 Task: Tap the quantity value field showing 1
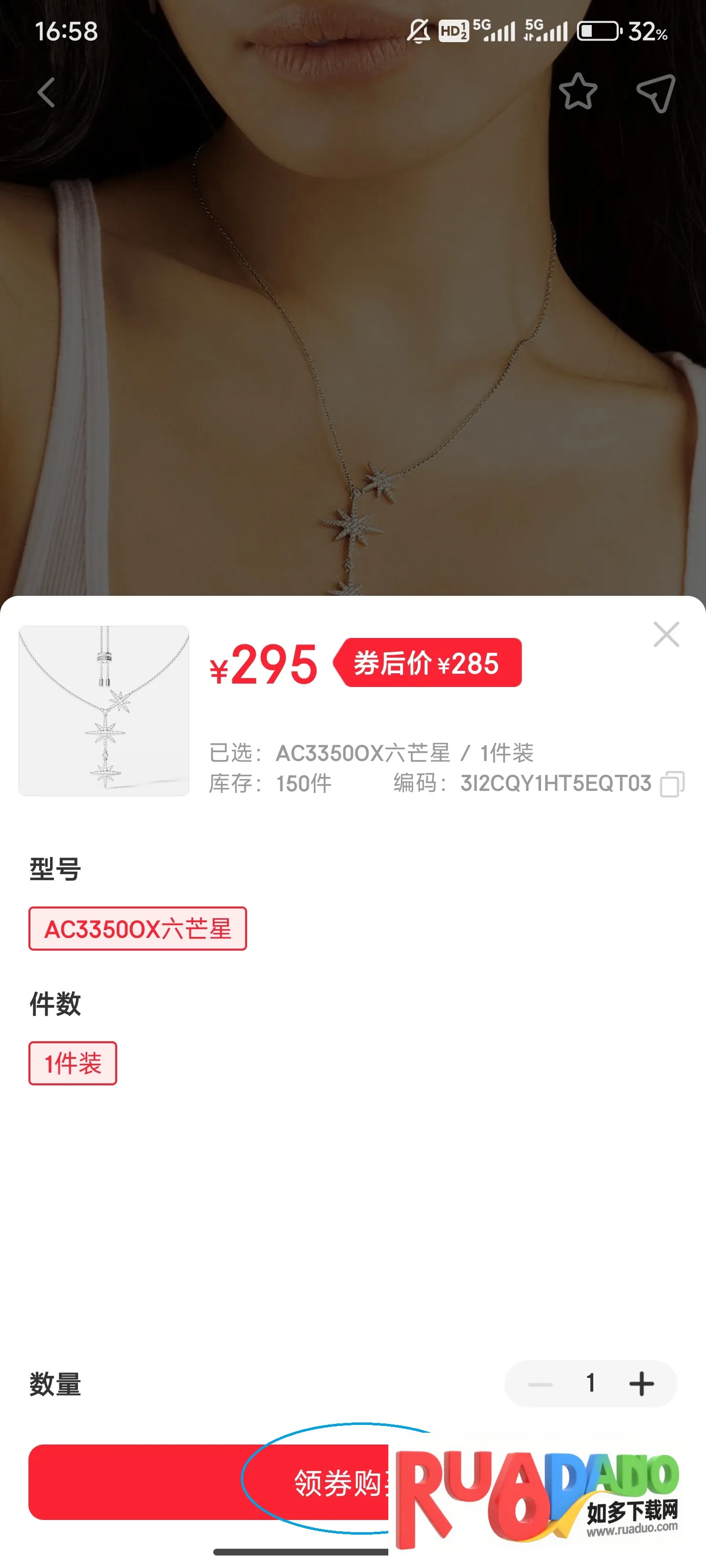590,1383
